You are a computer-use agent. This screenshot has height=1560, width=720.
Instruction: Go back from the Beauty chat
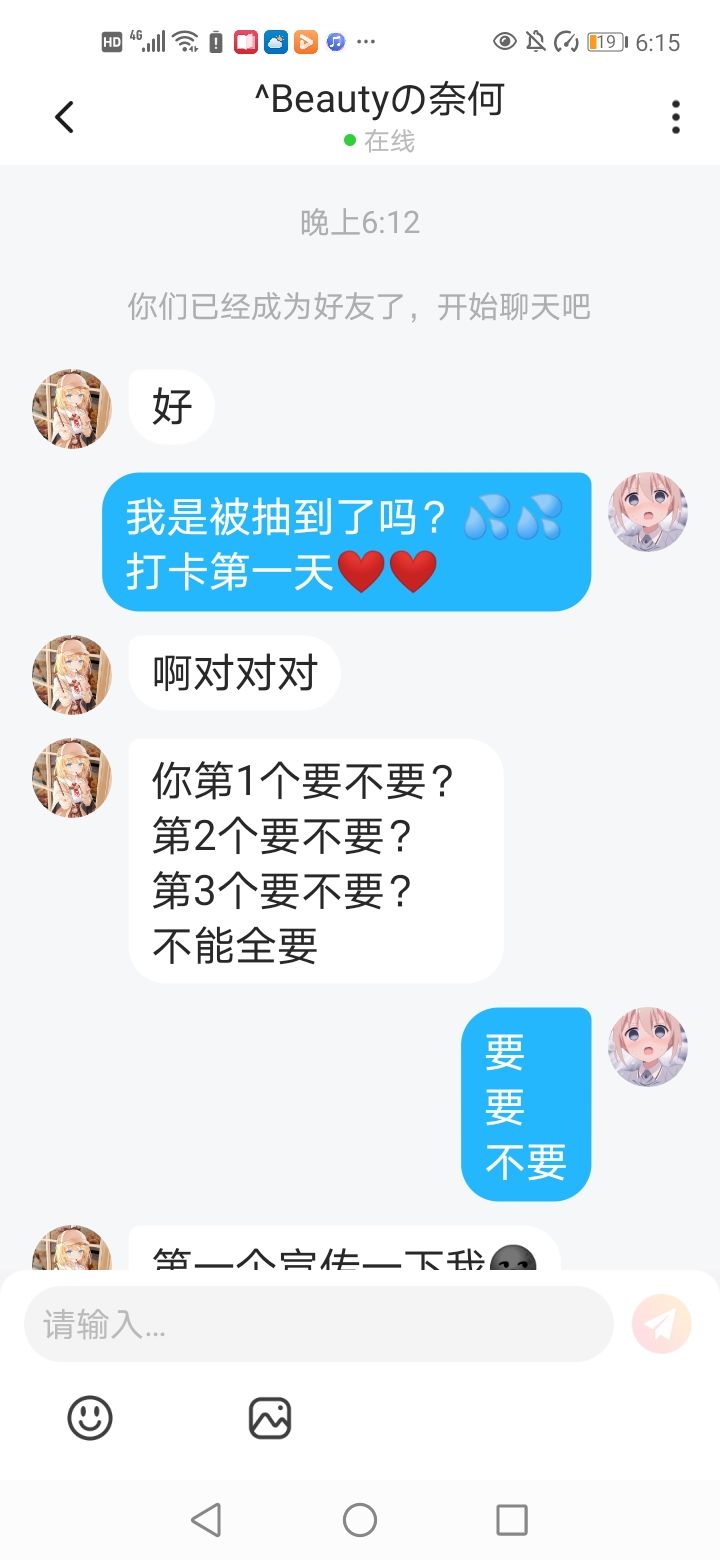click(x=64, y=117)
